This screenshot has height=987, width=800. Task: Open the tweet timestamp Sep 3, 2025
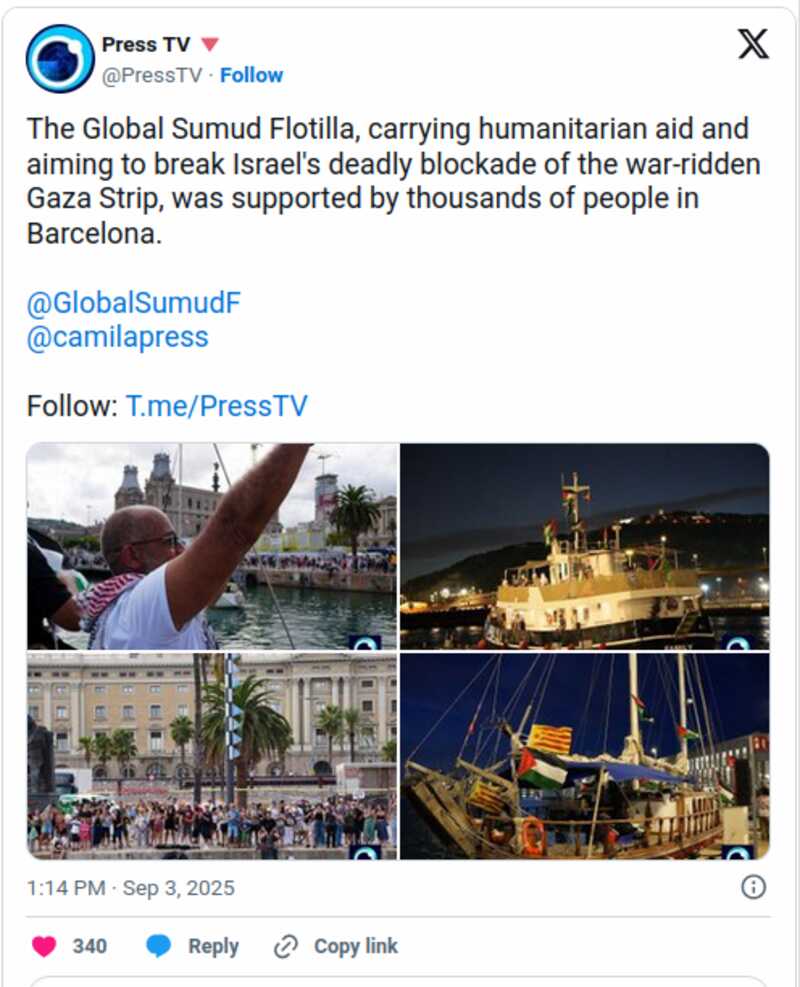(131, 888)
